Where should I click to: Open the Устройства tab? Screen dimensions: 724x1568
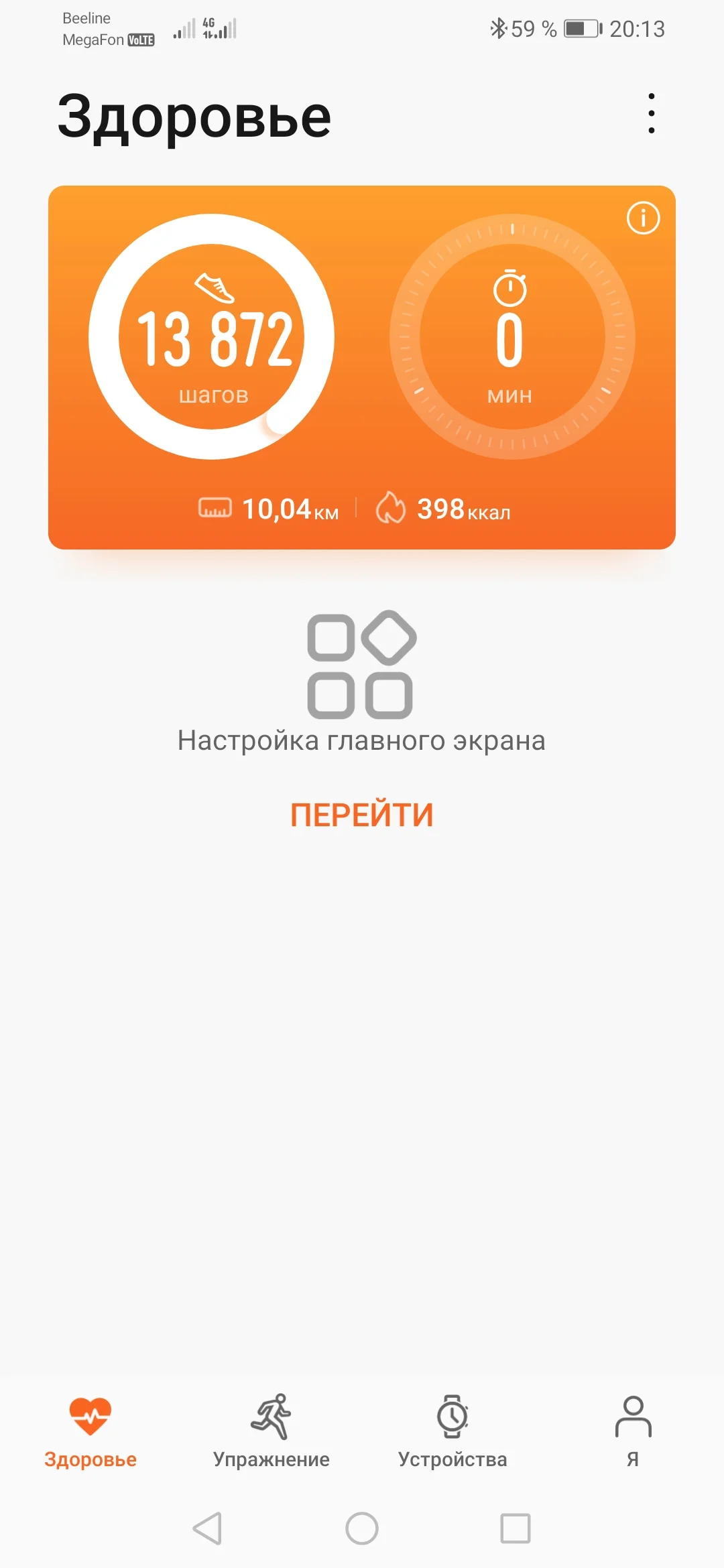pos(452,1429)
